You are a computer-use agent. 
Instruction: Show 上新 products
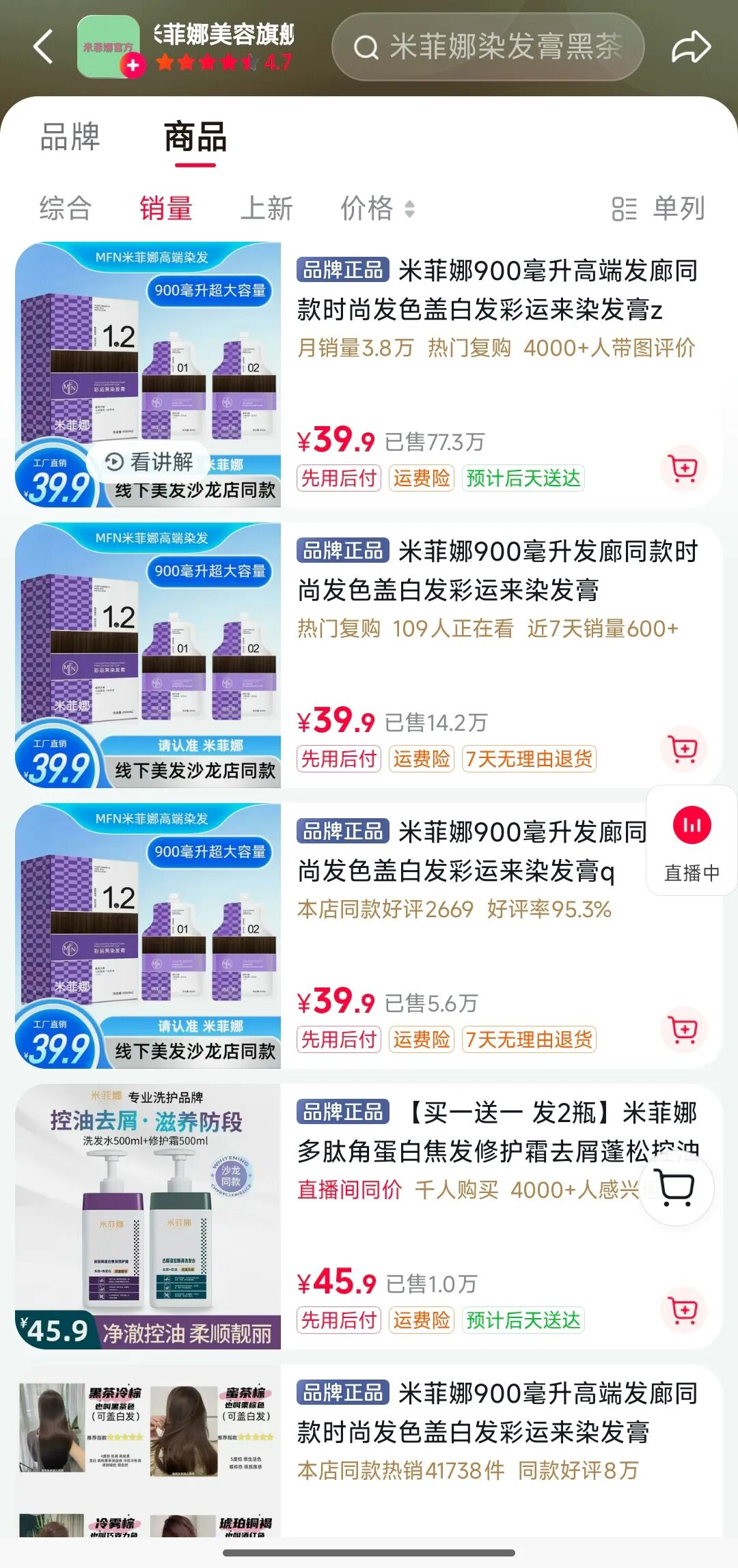click(266, 208)
